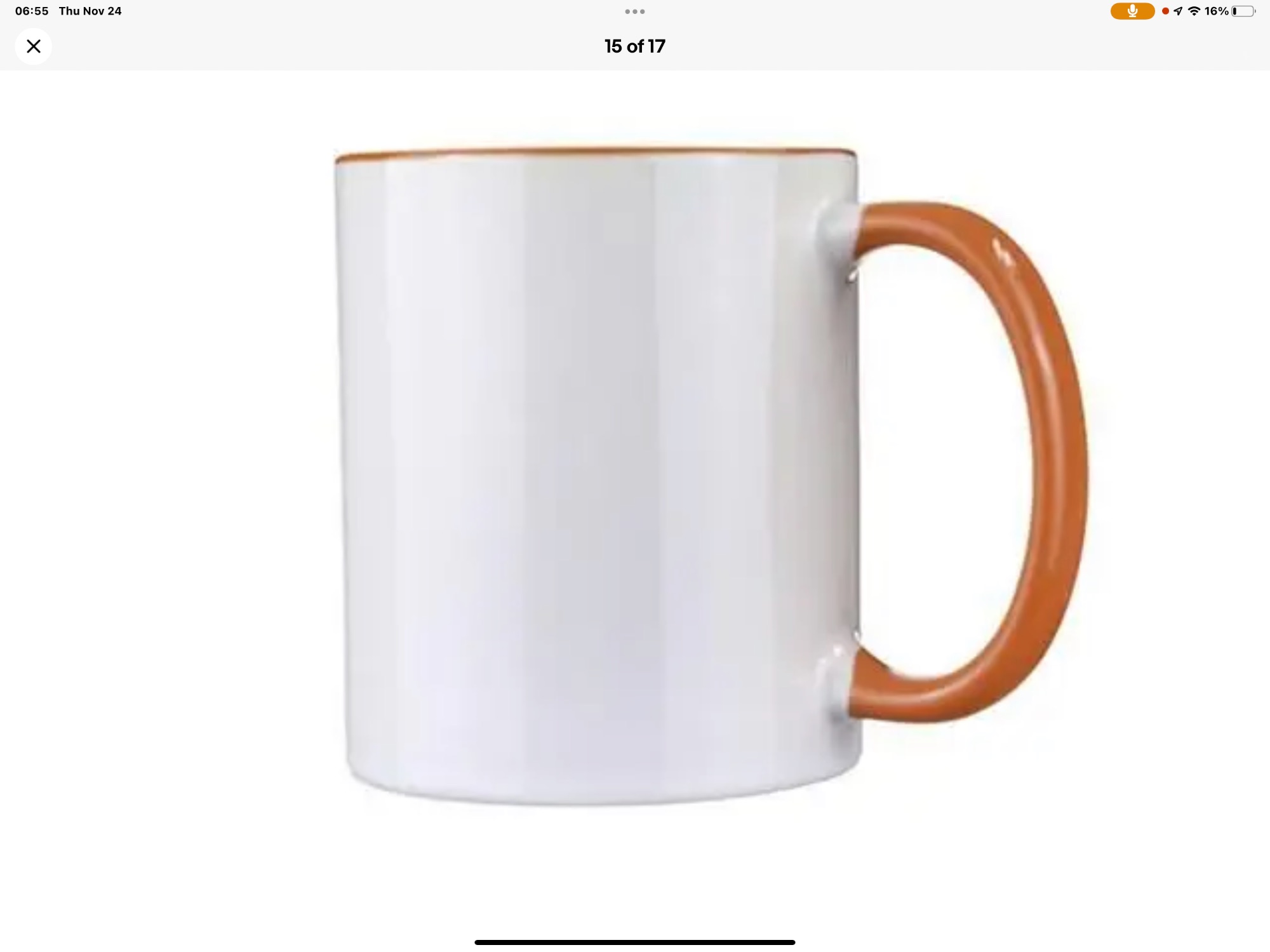Close the image viewer
1270x952 pixels.
point(34,46)
